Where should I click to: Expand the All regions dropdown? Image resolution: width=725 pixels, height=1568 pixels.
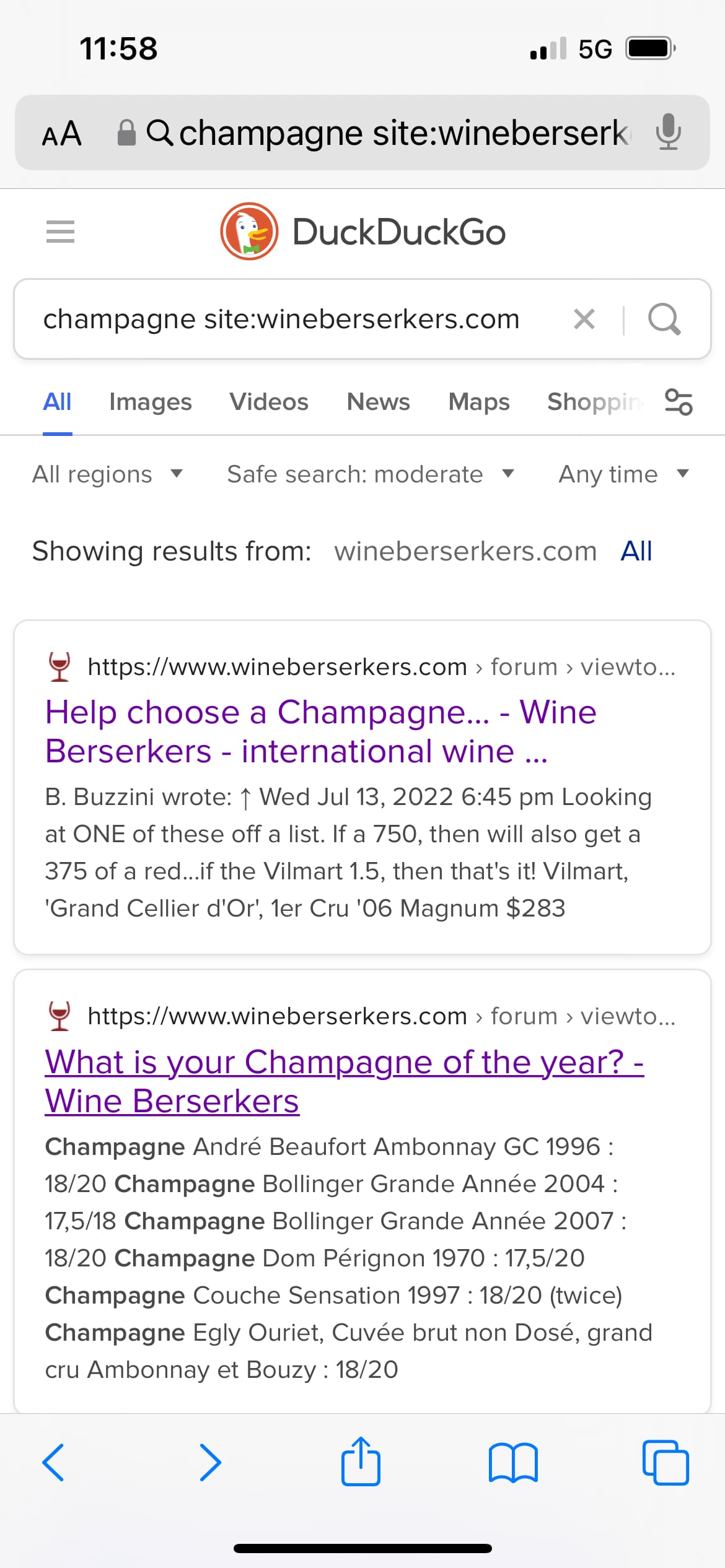pyautogui.click(x=108, y=474)
